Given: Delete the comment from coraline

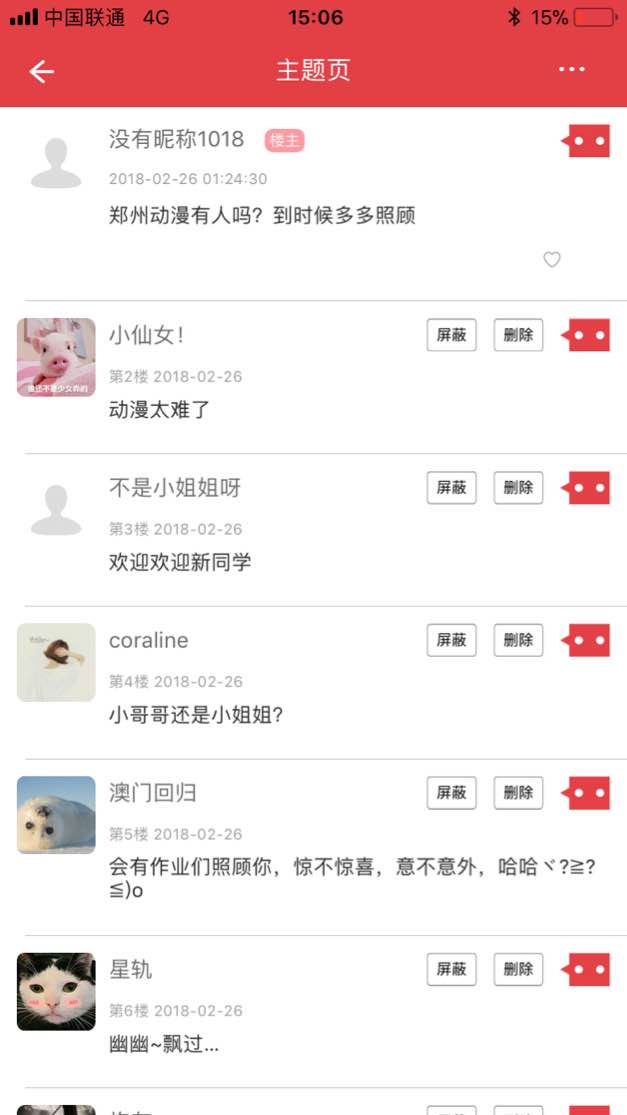Looking at the screenshot, I should pyautogui.click(x=518, y=640).
